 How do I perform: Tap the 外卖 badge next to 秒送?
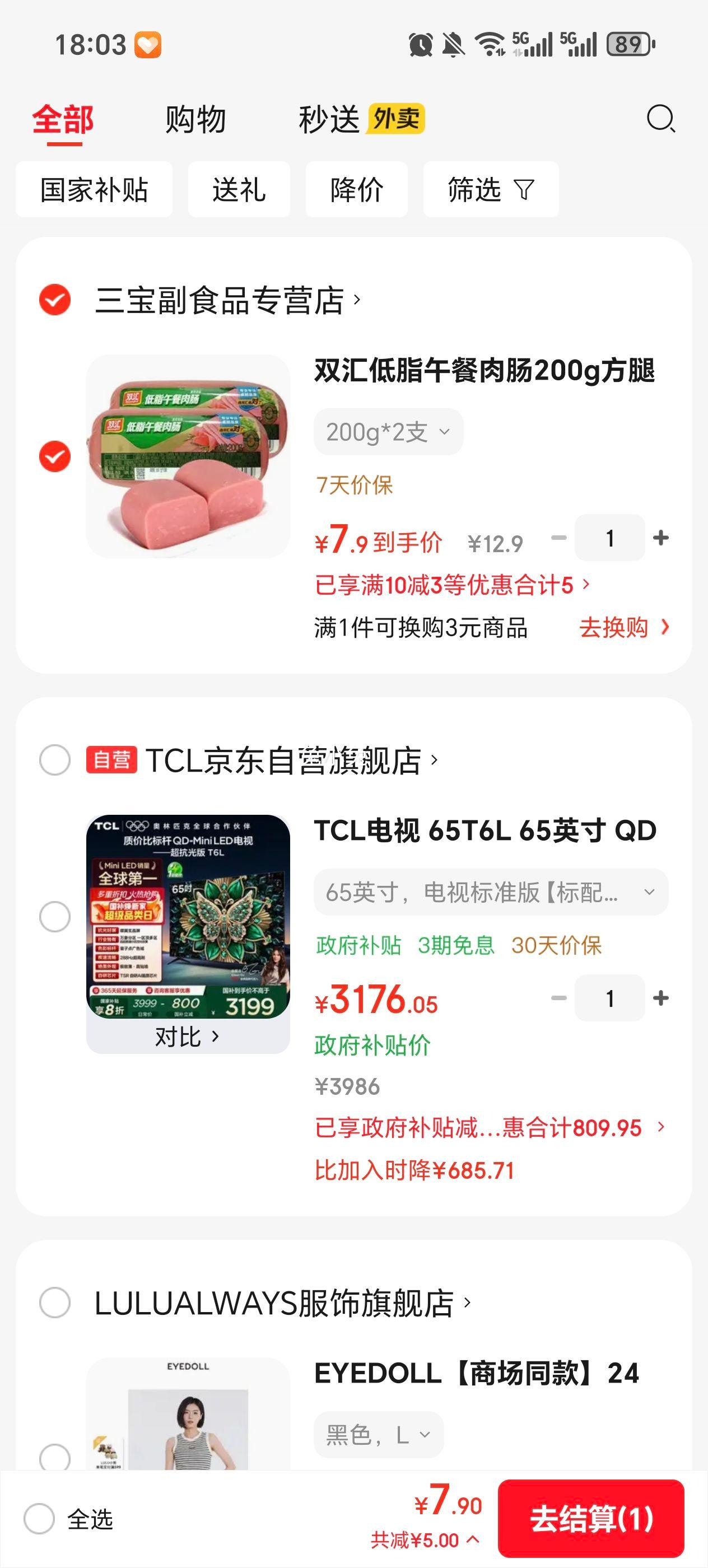(397, 119)
